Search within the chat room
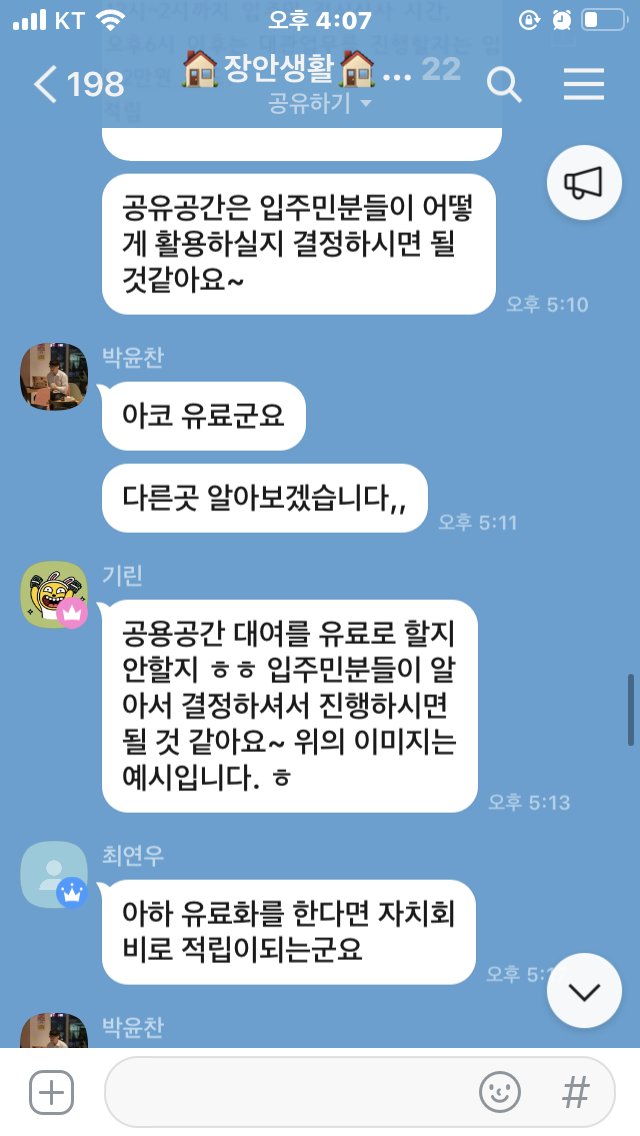 click(x=504, y=85)
